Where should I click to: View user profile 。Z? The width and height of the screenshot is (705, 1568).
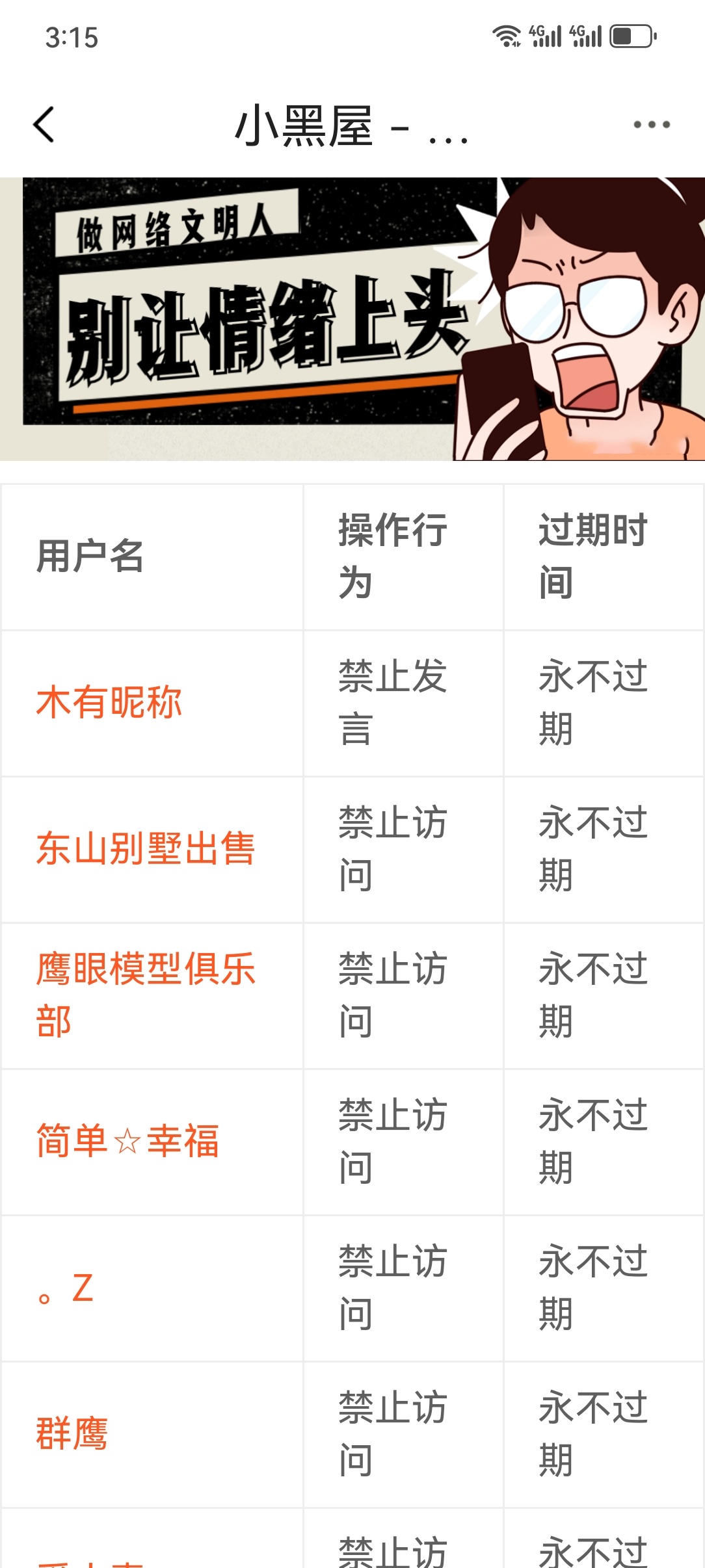[x=65, y=1288]
